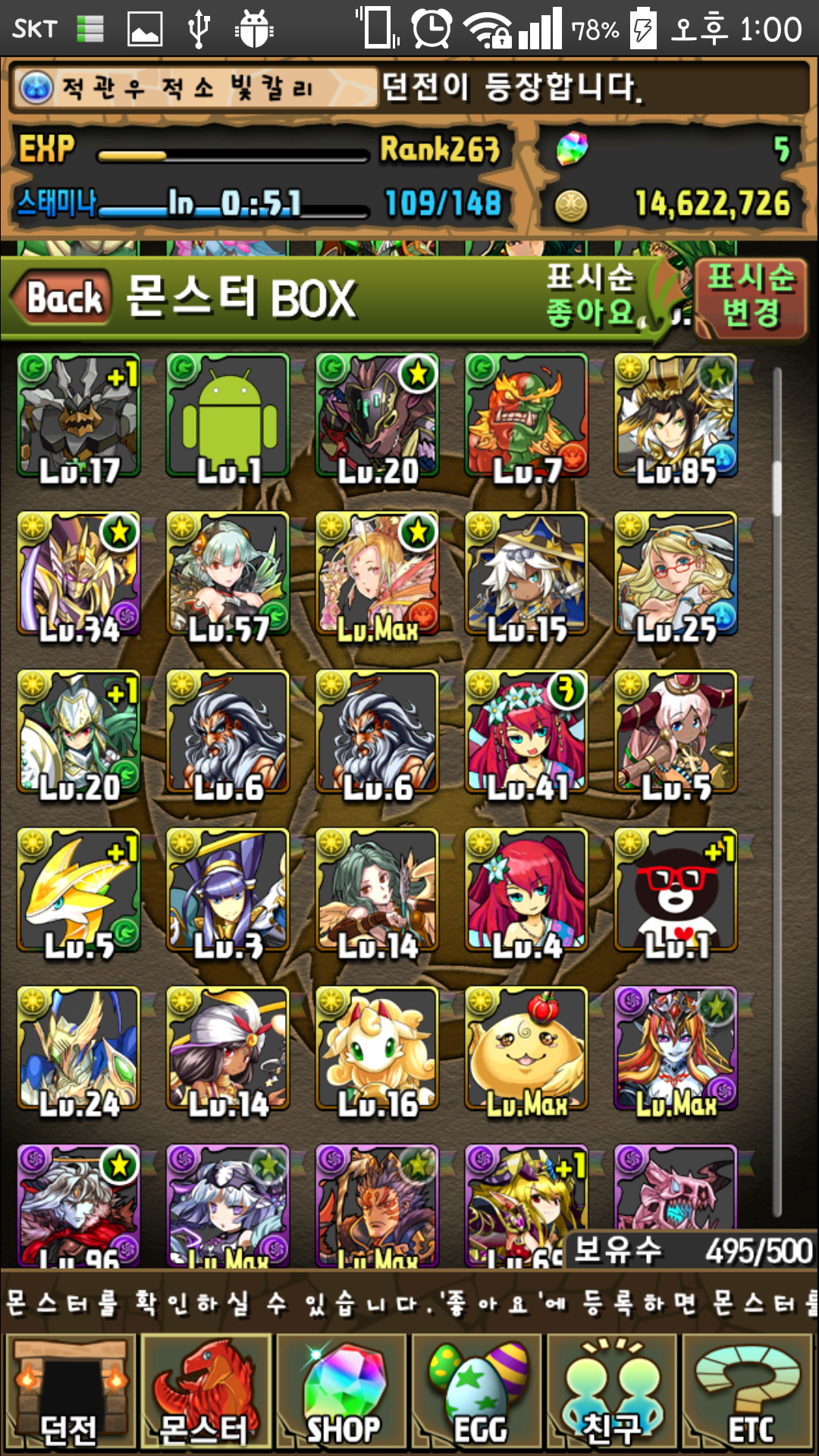Select the Lv.57 green-haired monster
Viewport: 819px width, 1456px height.
click(228, 574)
